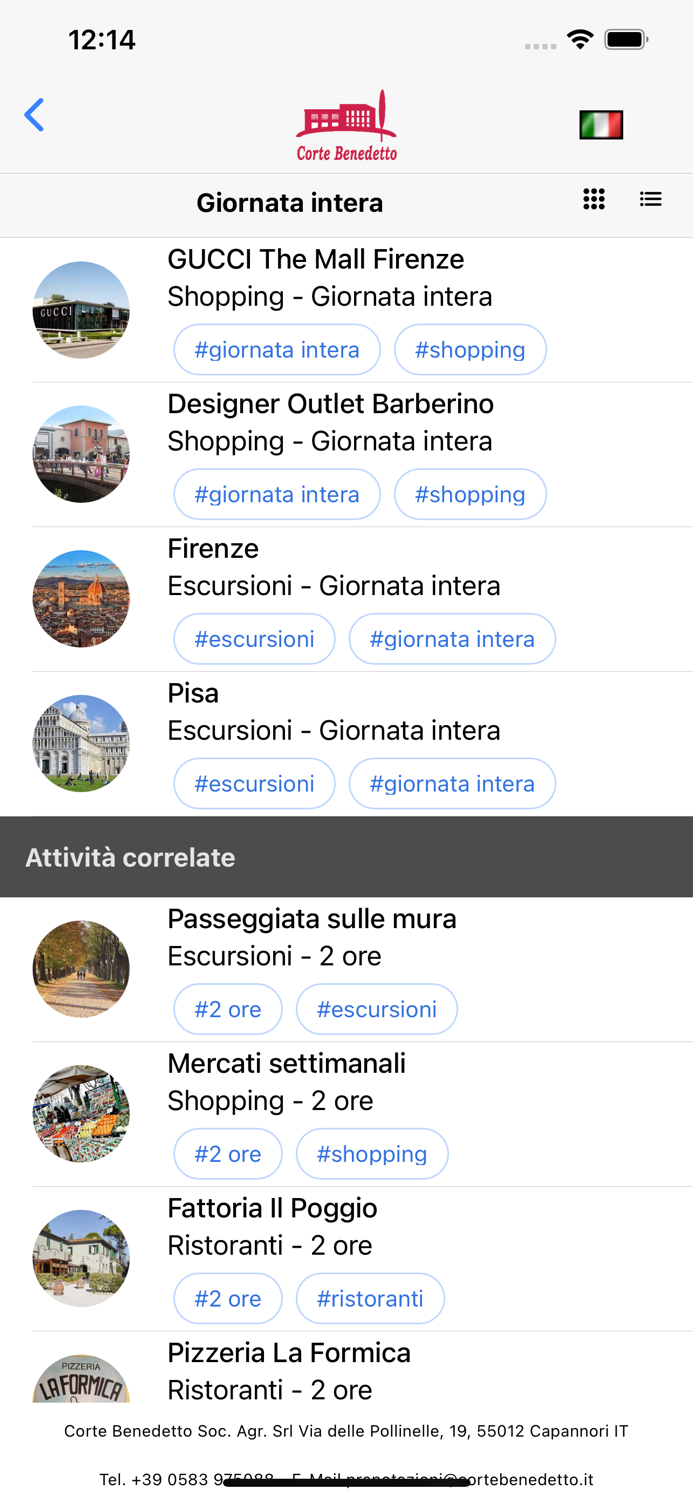
Task: Open Passeggiata sulle mura activity
Action: point(311,919)
